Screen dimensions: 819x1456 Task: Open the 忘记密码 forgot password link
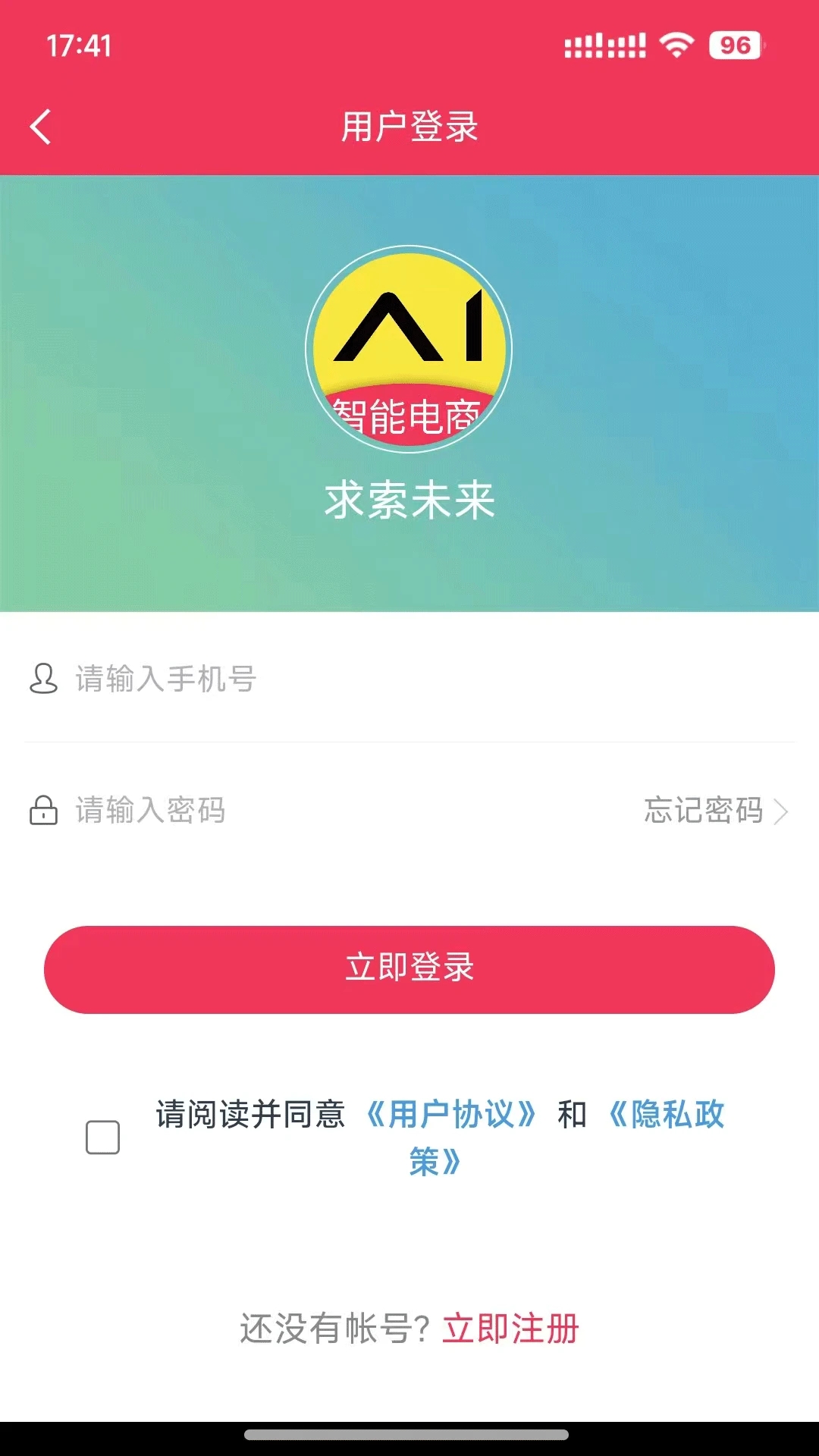click(x=716, y=811)
